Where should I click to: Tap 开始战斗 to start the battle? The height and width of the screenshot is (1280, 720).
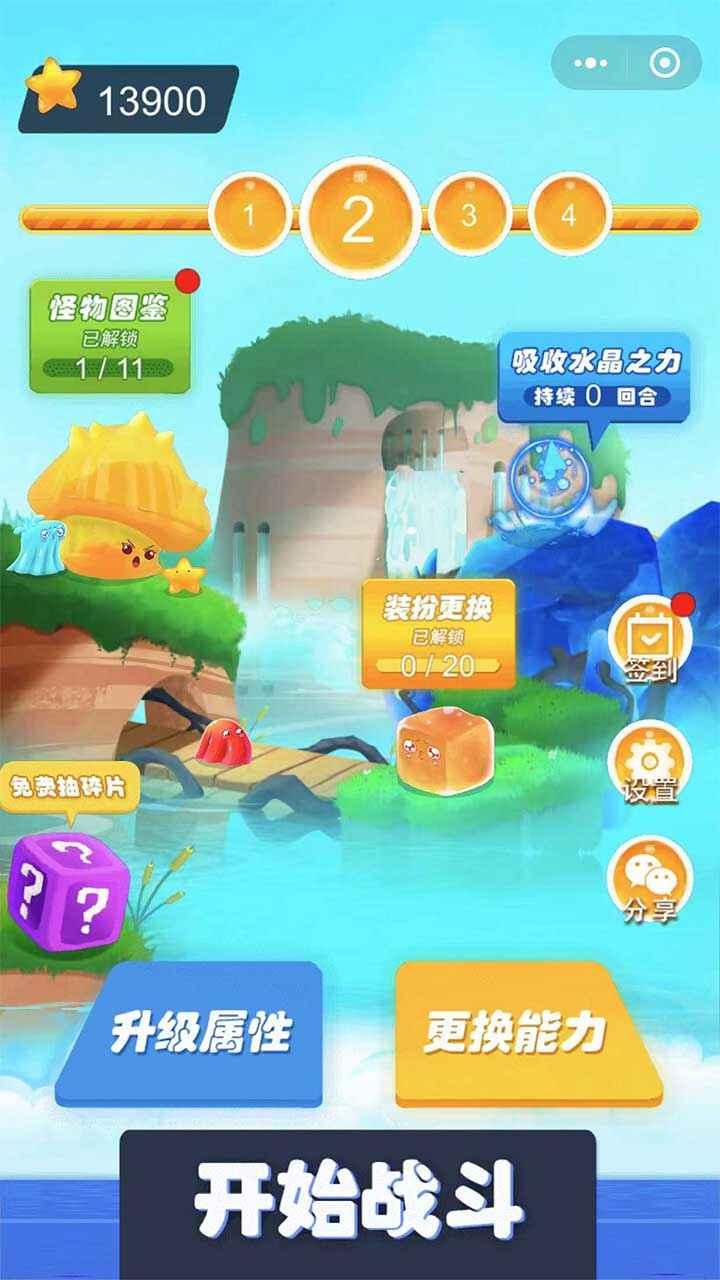point(358,1201)
